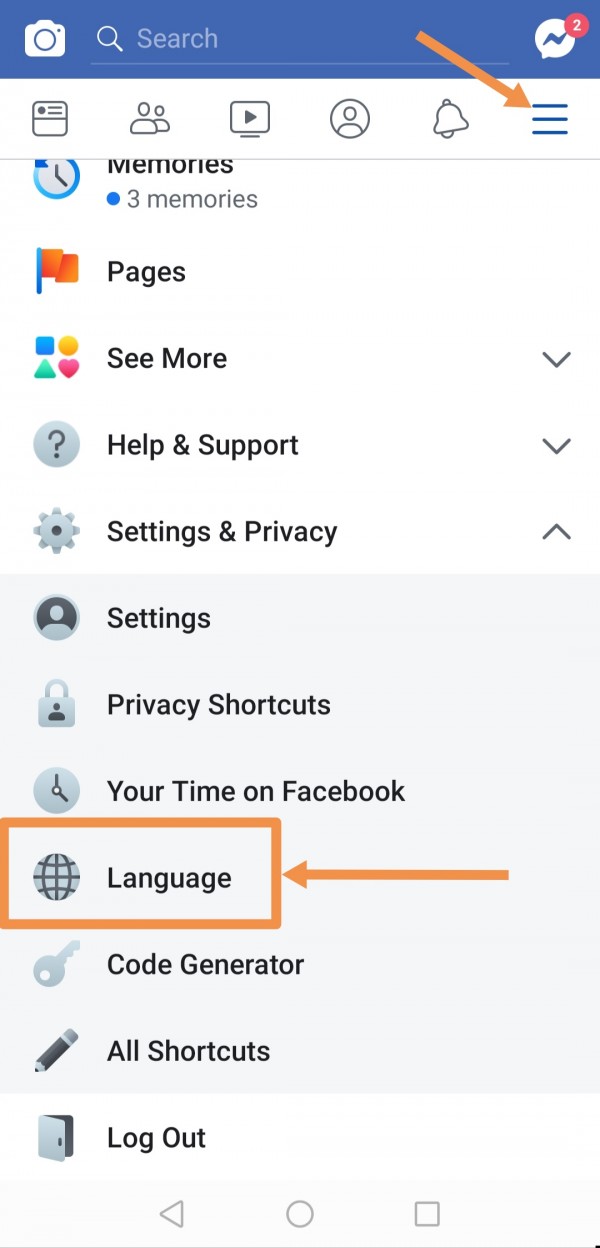Expand Help & Support
This screenshot has height=1248, width=600.
coord(300,445)
